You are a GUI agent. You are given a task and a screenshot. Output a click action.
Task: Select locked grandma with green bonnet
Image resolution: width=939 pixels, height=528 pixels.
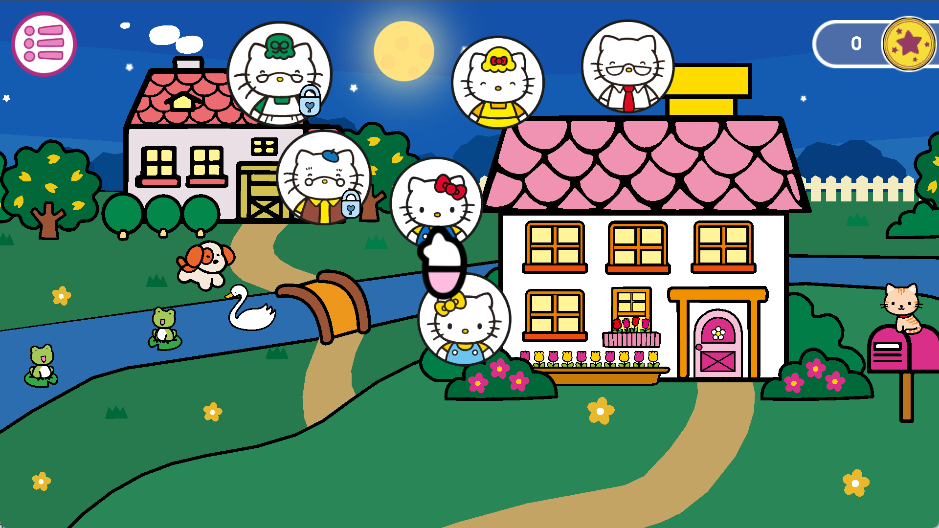click(279, 74)
